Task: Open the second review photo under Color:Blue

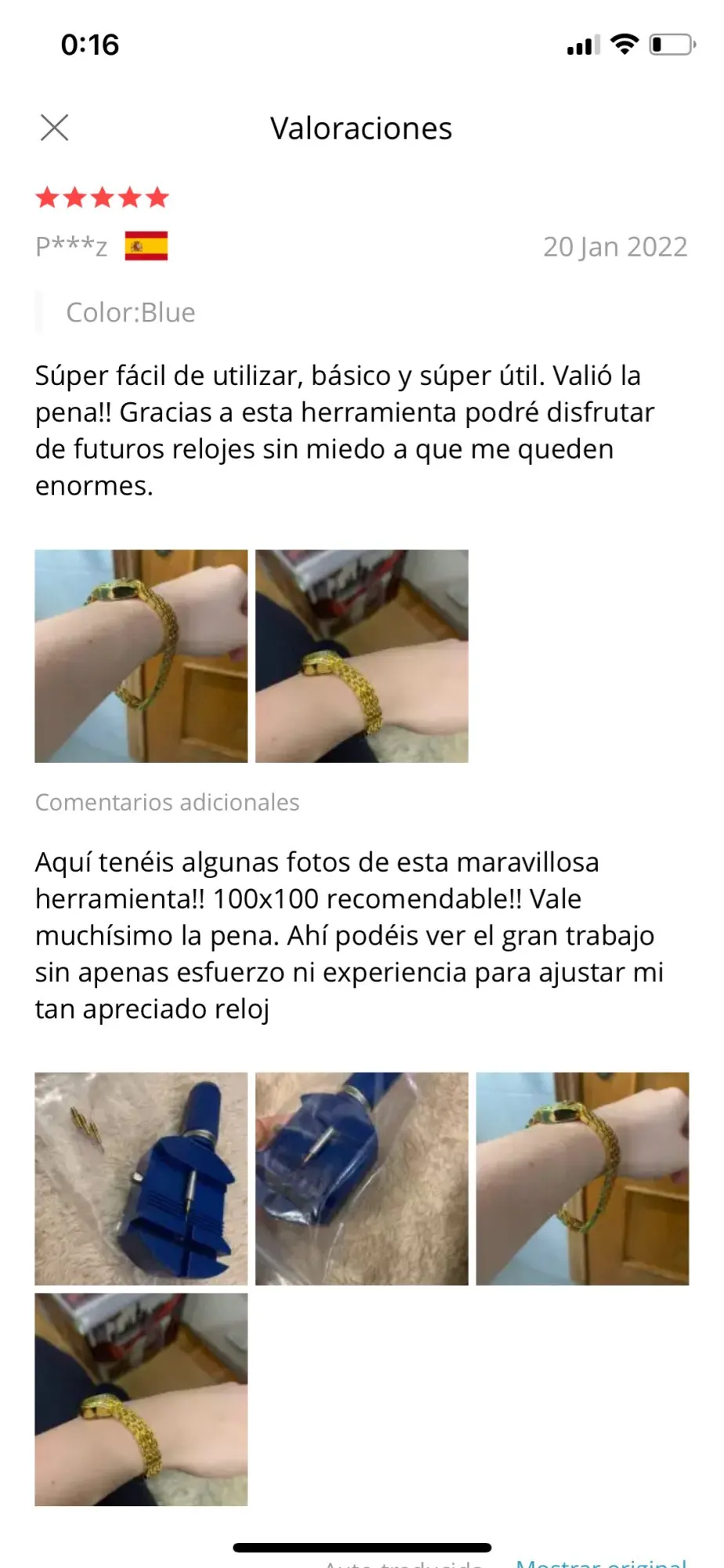Action: click(362, 656)
